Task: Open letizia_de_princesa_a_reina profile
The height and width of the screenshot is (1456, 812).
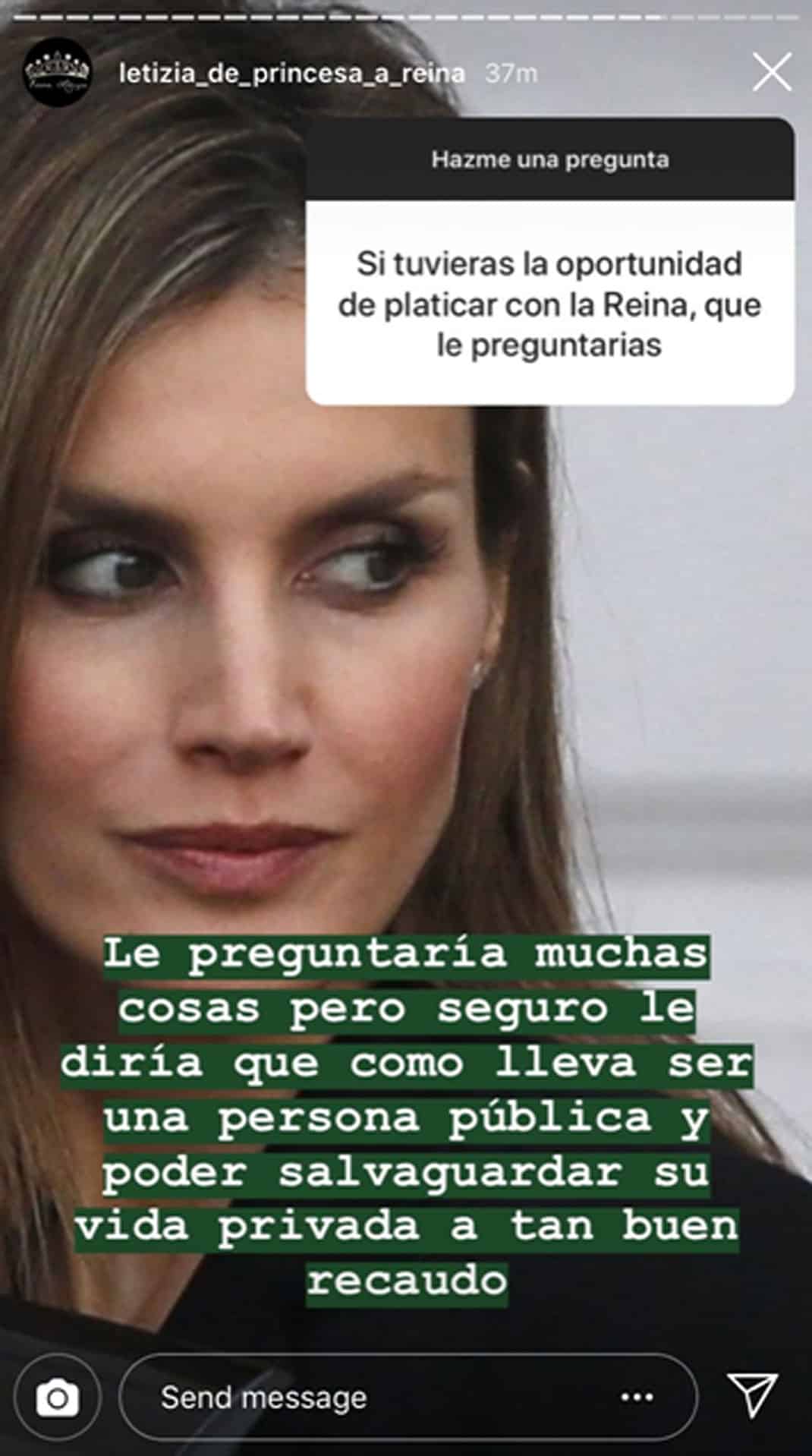Action: click(x=291, y=74)
